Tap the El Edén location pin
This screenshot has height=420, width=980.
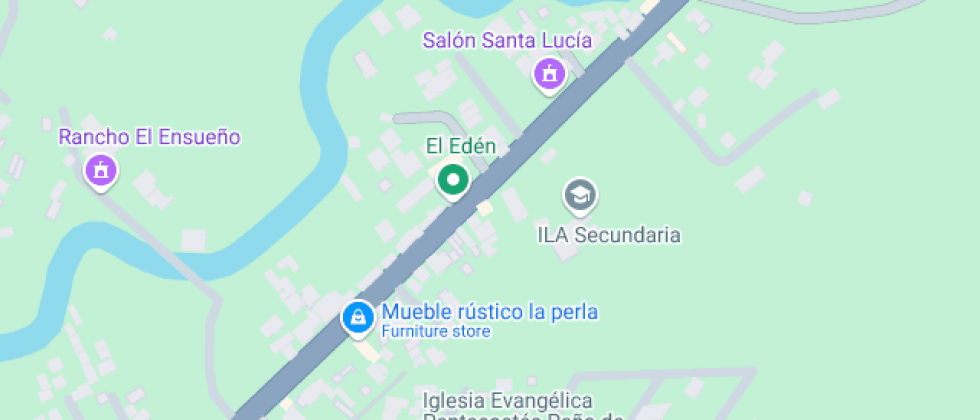454,181
